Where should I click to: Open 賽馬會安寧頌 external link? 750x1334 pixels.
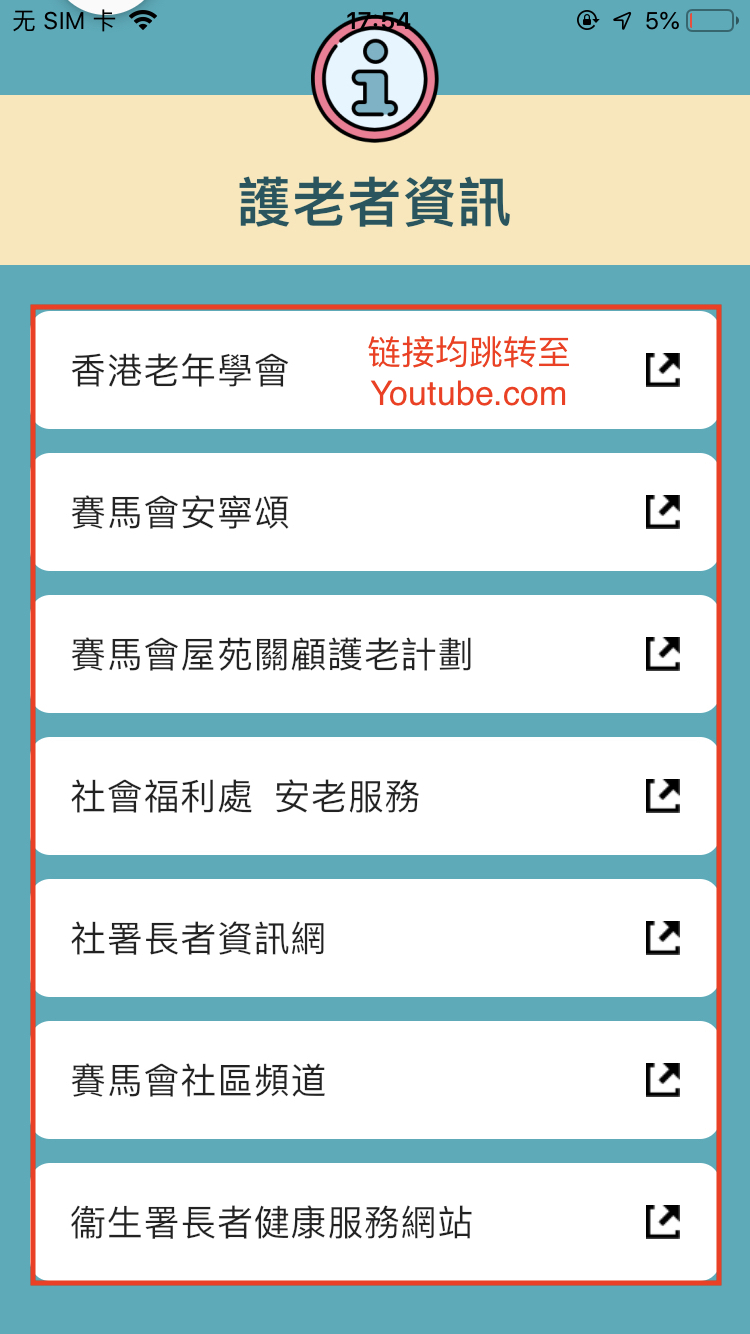pos(375,512)
